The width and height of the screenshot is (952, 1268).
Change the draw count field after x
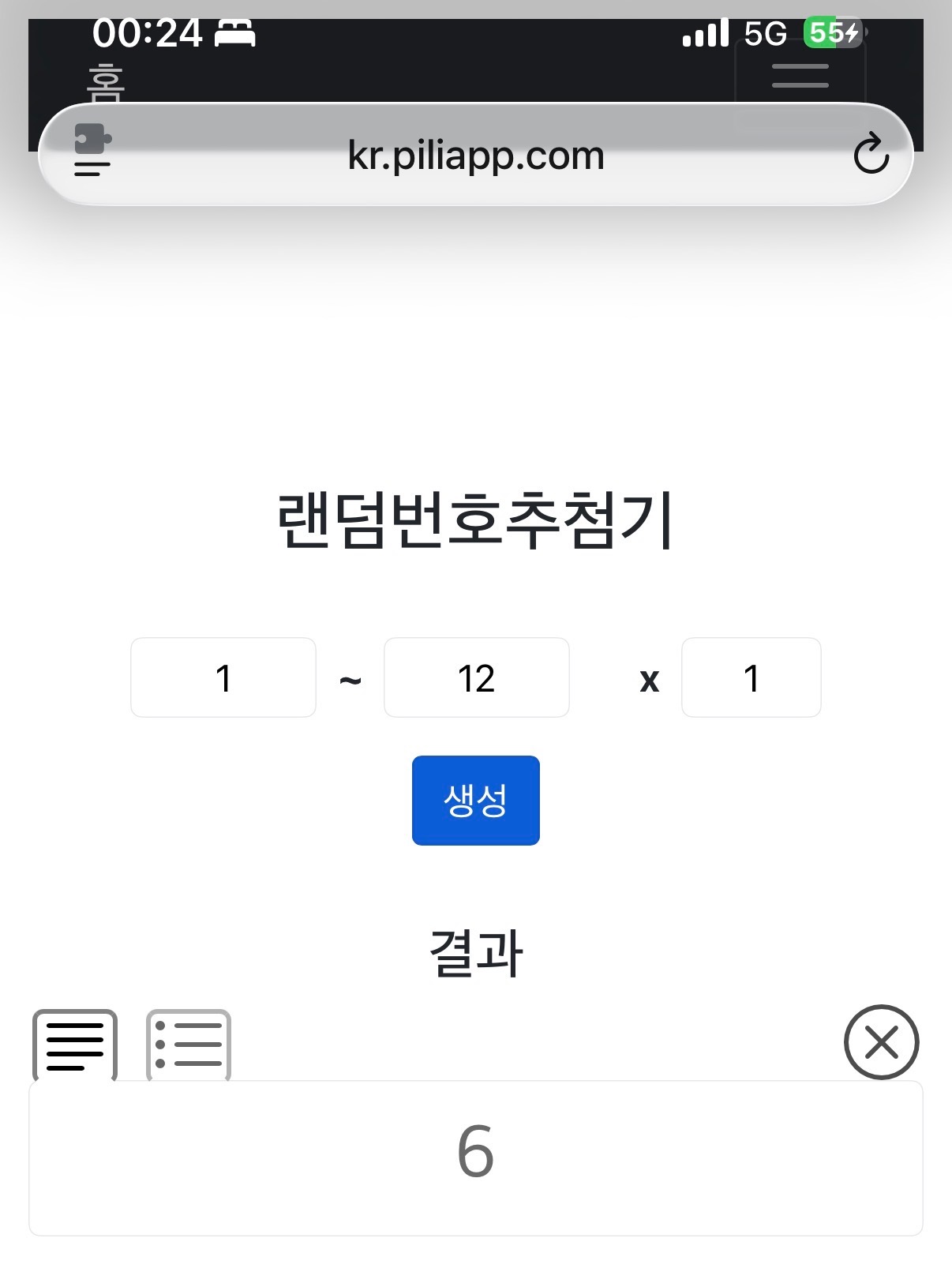pos(751,678)
